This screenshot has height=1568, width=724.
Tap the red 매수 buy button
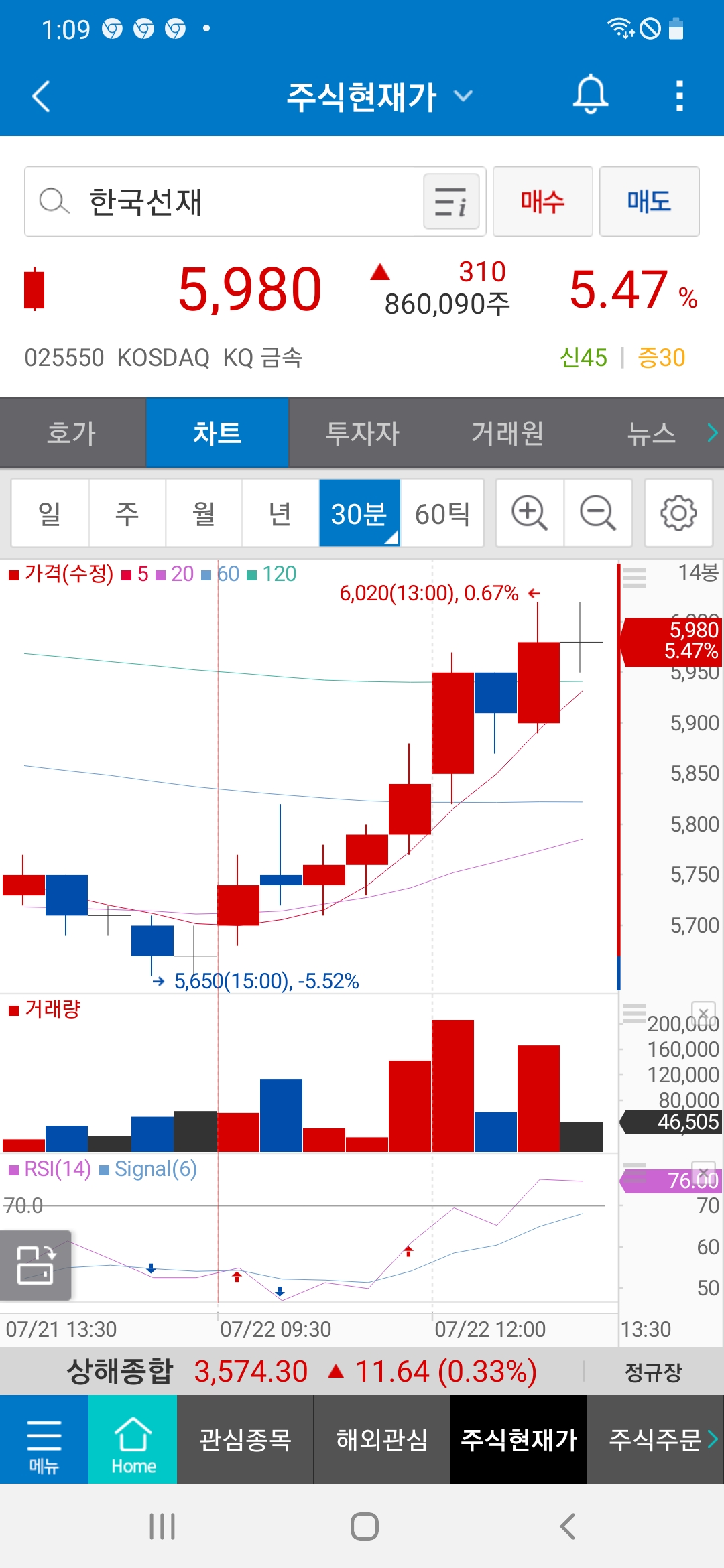[x=542, y=202]
